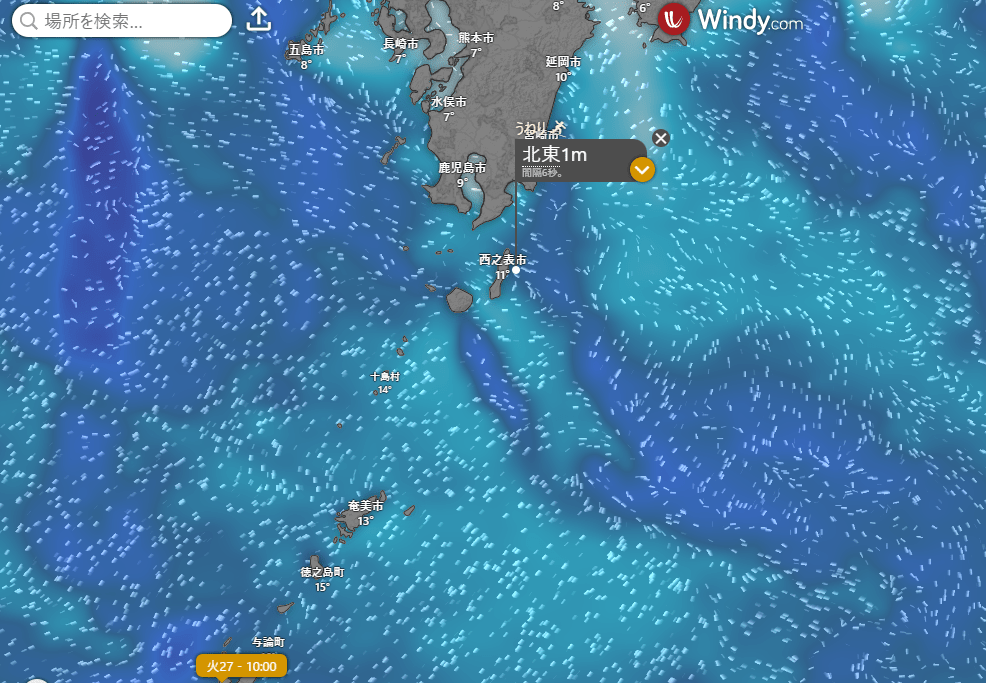The height and width of the screenshot is (683, 986).
Task: Open forecast for 奄美市
Action: [366, 507]
